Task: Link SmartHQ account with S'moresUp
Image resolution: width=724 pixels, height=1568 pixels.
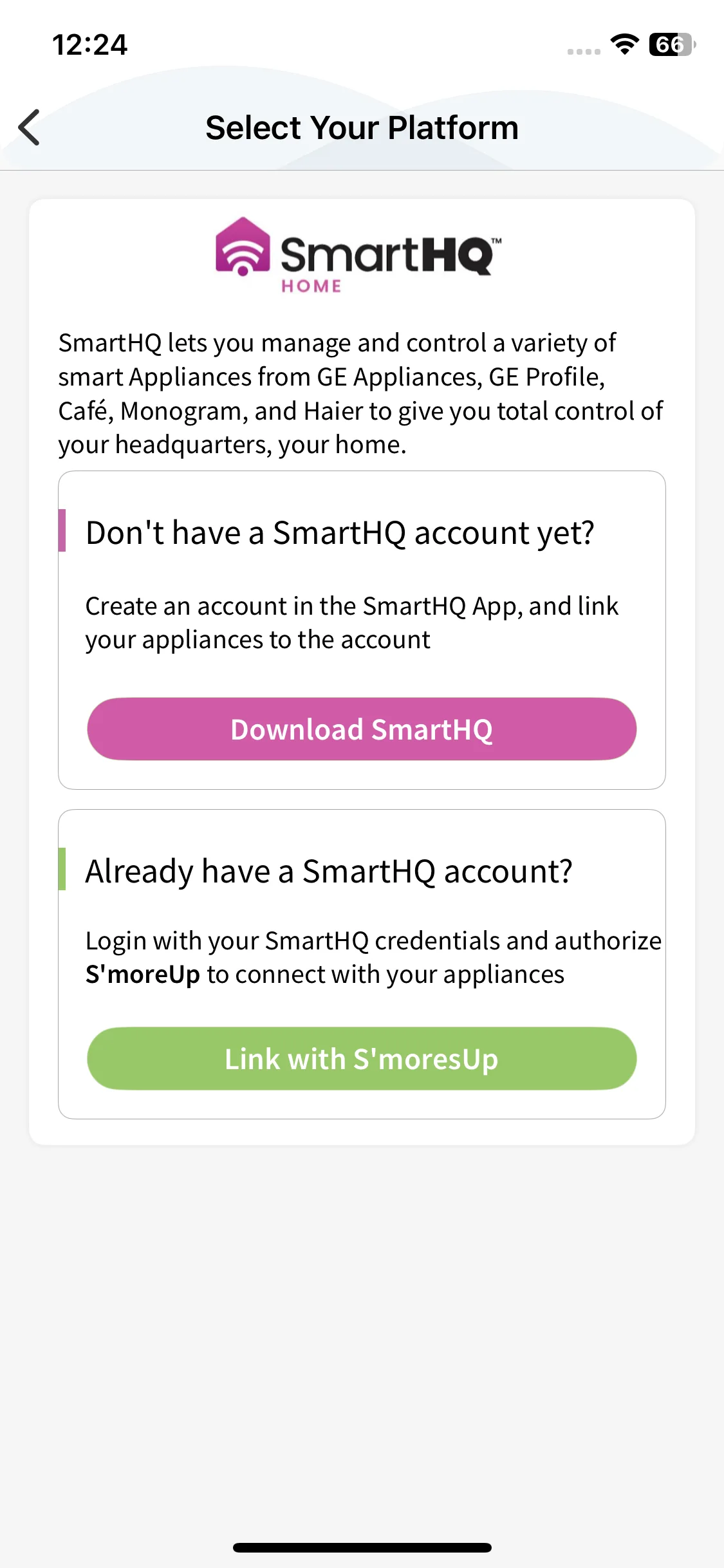Action: (x=362, y=1059)
